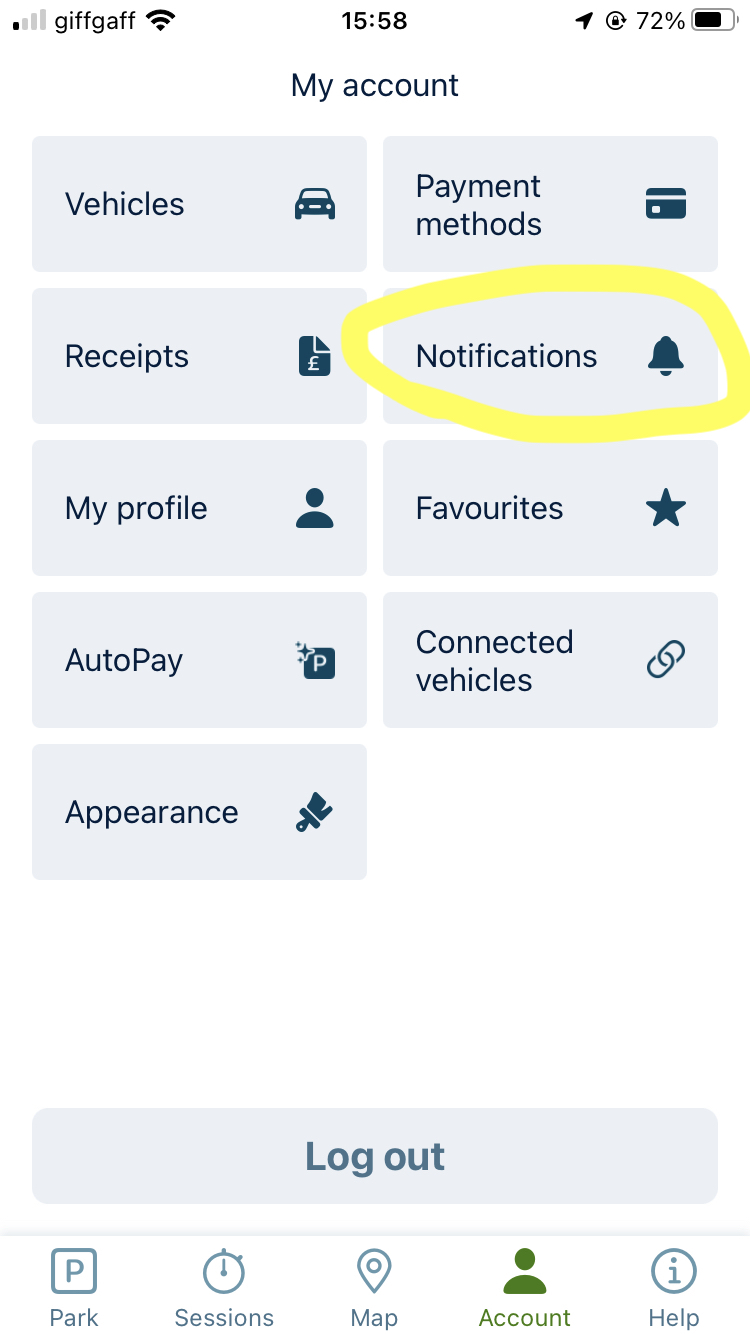The image size is (750, 1334).
Task: Open the Receipts screen
Action: pos(199,356)
